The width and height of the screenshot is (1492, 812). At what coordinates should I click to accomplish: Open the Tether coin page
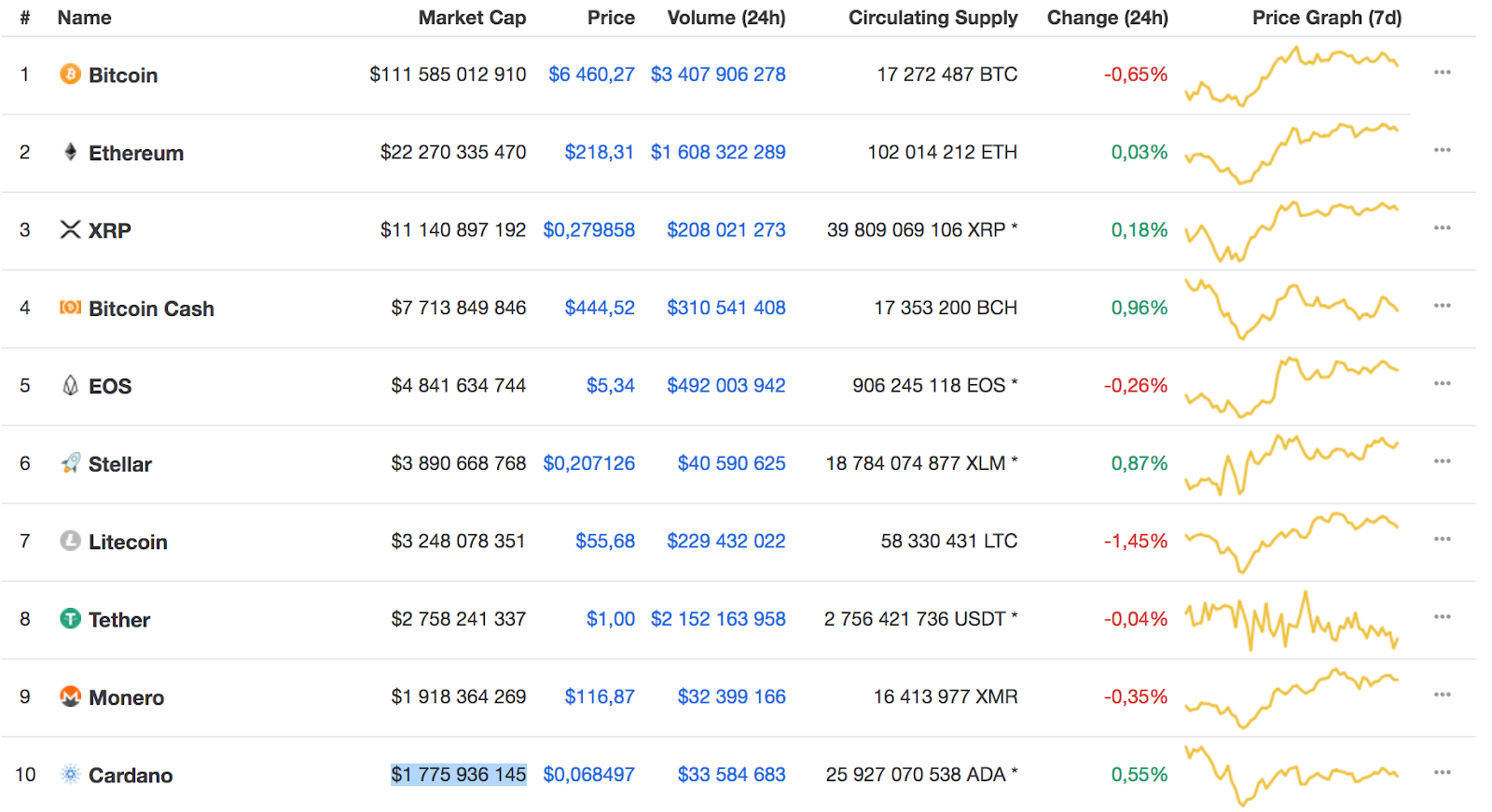pyautogui.click(x=118, y=620)
